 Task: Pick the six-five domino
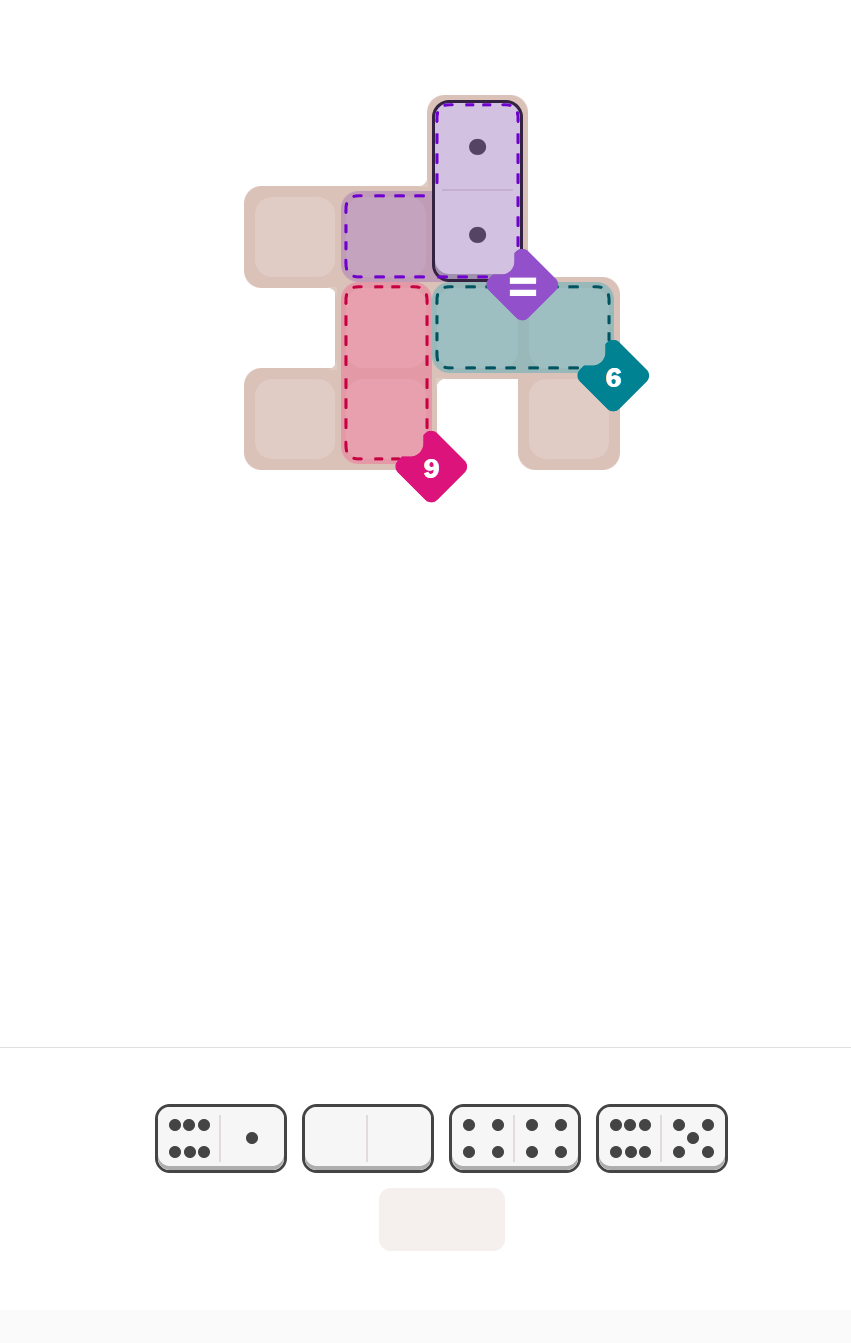tap(662, 1138)
